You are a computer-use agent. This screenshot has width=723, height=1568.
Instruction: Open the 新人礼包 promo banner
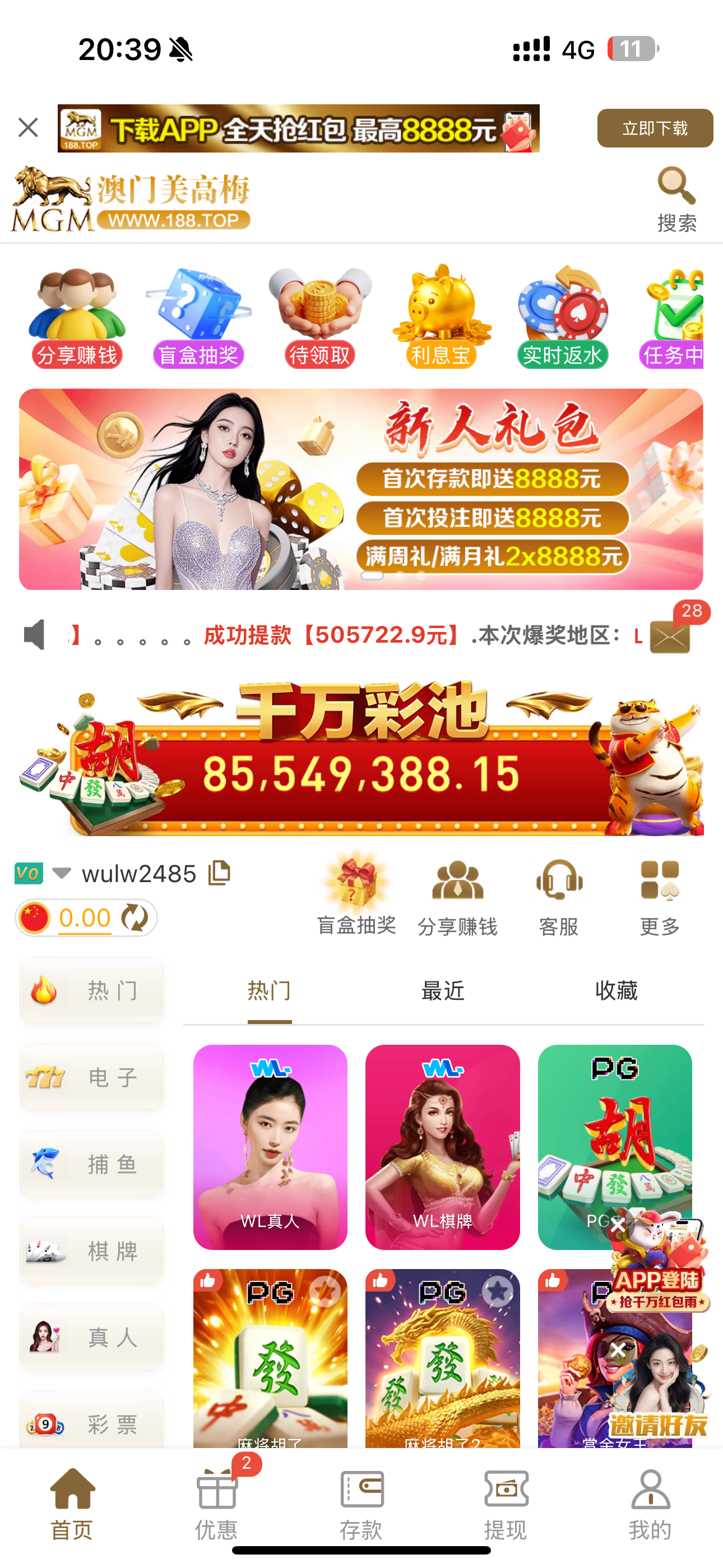(361, 489)
